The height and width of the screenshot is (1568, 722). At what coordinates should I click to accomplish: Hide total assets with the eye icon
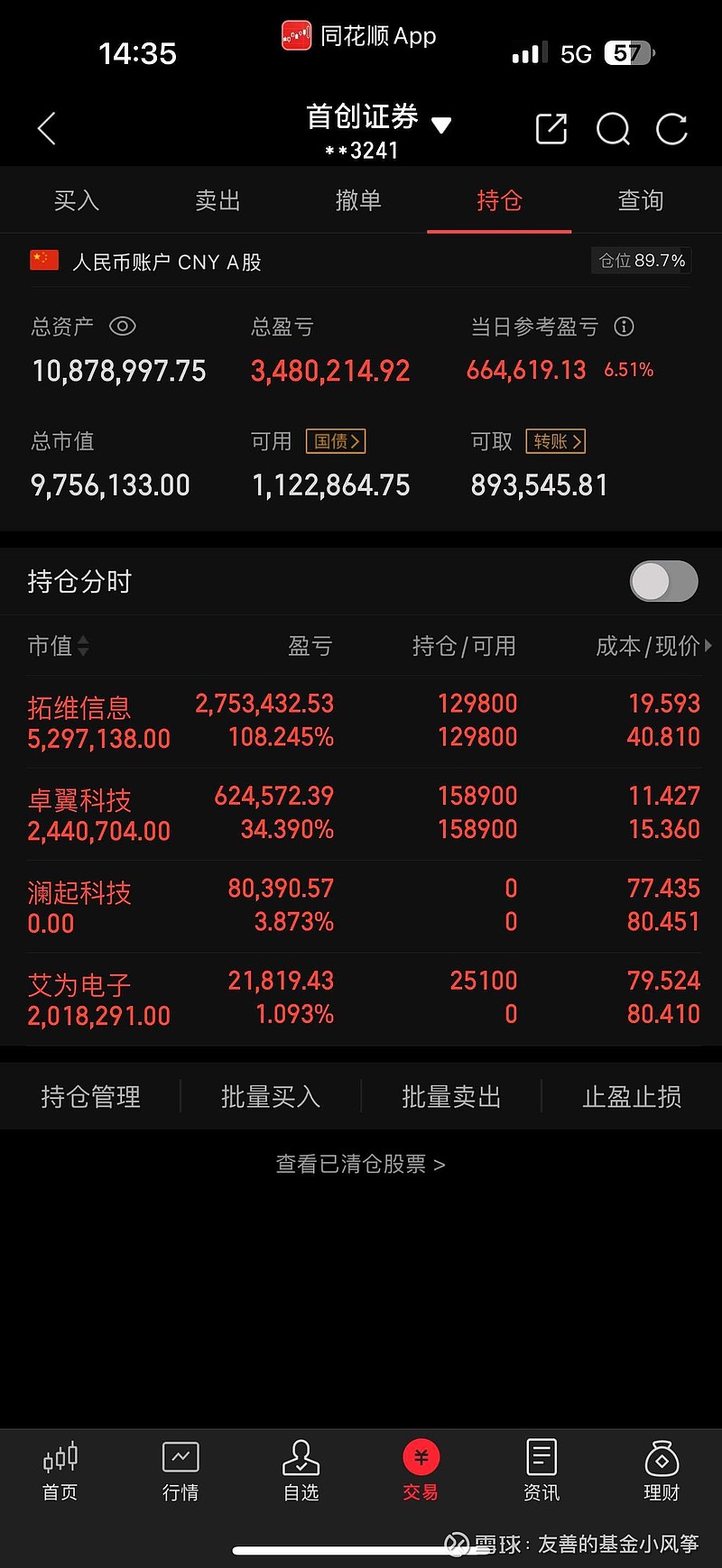tap(123, 327)
